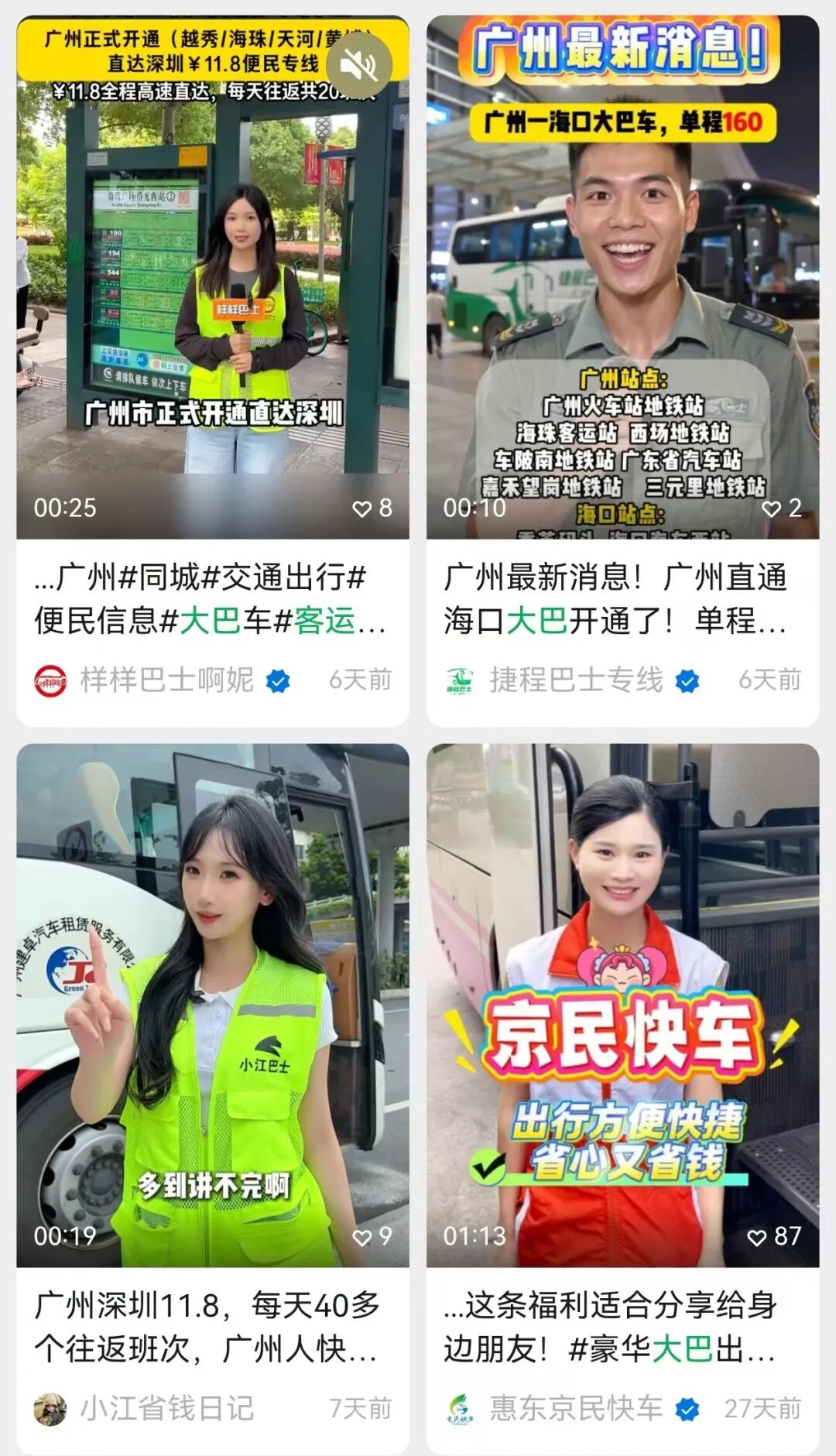Screen dimensions: 836x1456
Task: Like the 小江巴士 video with 9 likes
Action: click(x=372, y=1235)
